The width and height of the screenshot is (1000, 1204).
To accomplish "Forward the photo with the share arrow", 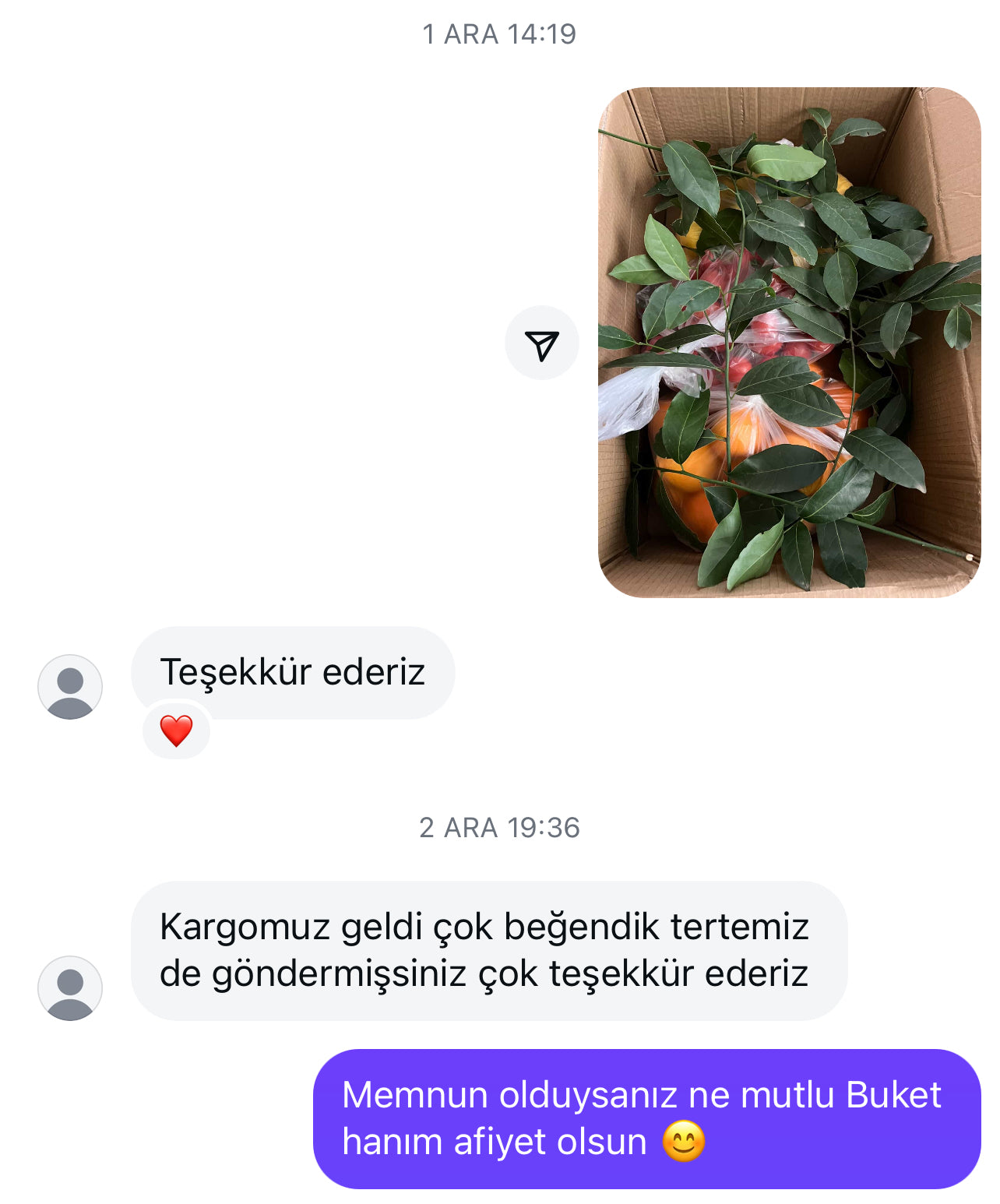I will 542,343.
